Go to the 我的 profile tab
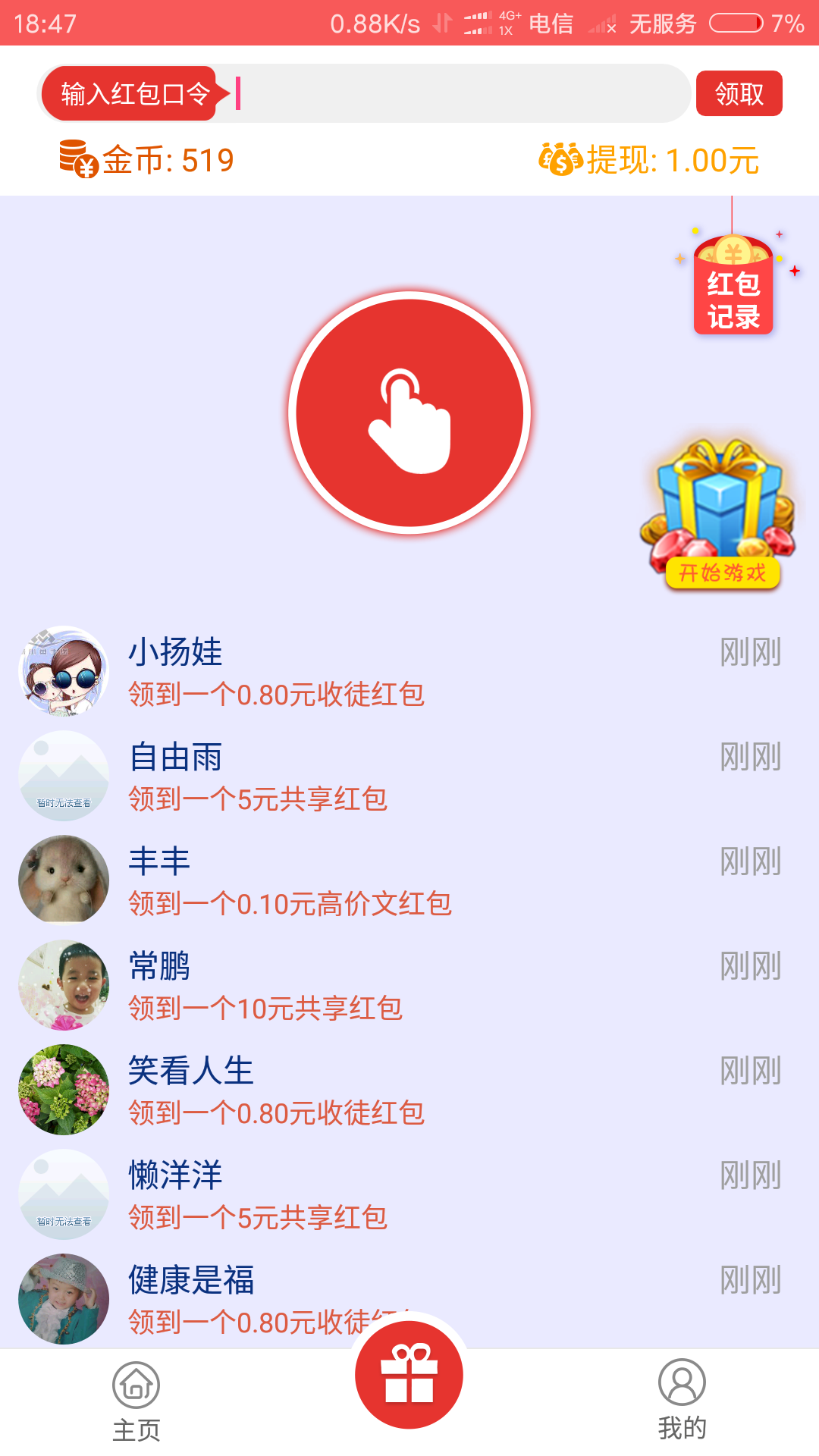Image resolution: width=819 pixels, height=1456 pixels. [x=682, y=1400]
